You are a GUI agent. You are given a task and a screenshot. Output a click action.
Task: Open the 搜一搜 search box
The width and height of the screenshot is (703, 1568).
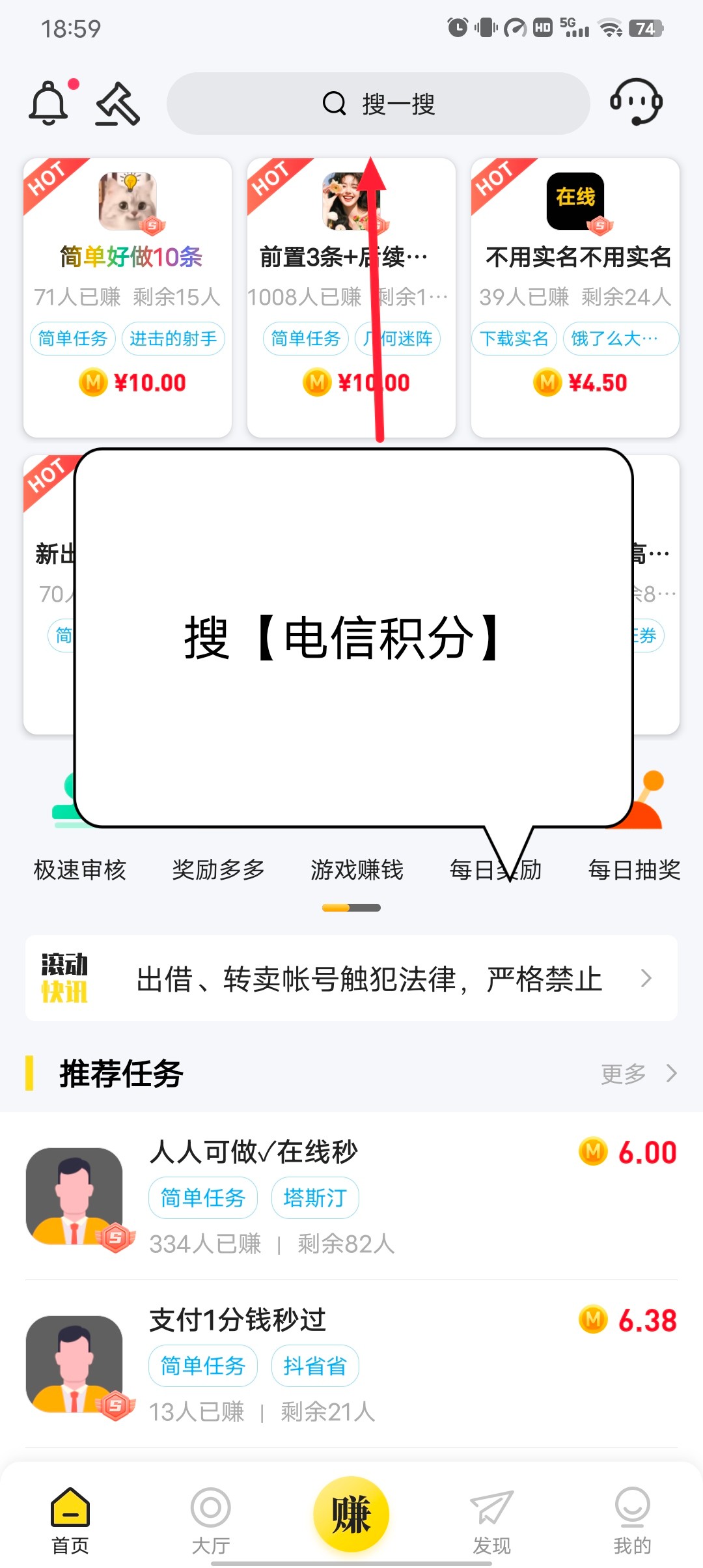click(378, 104)
